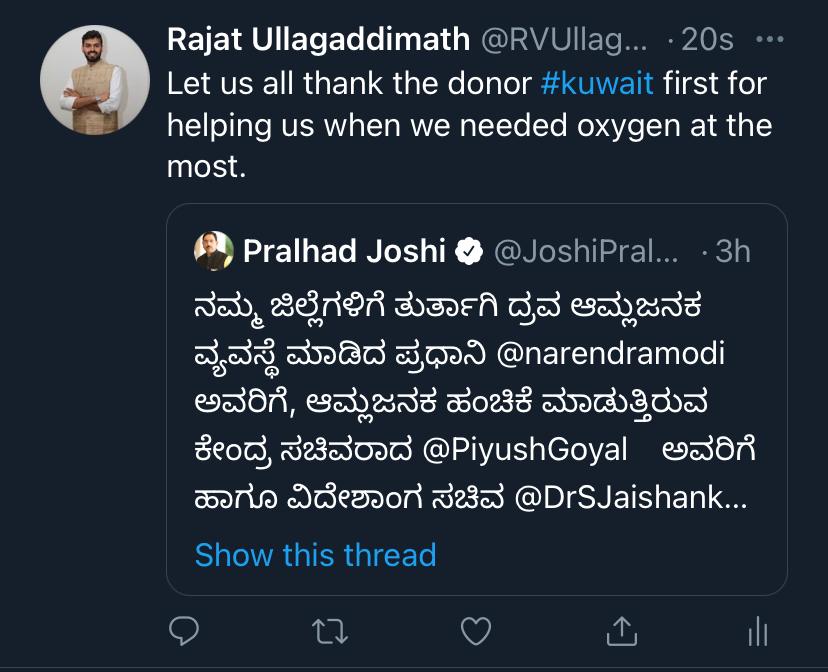Open the #kuwait hashtag

(x=597, y=82)
